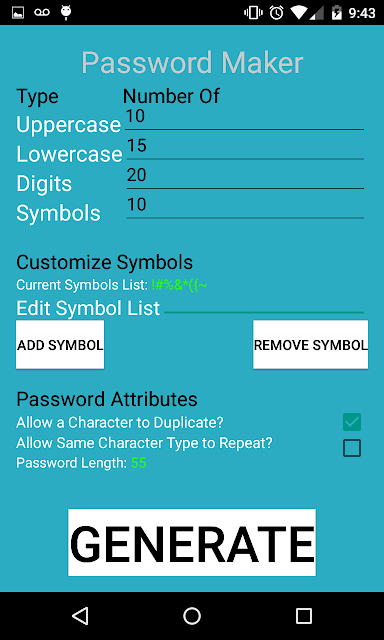The image size is (384, 640).
Task: Go back using the system navigation bar
Action: 80,616
